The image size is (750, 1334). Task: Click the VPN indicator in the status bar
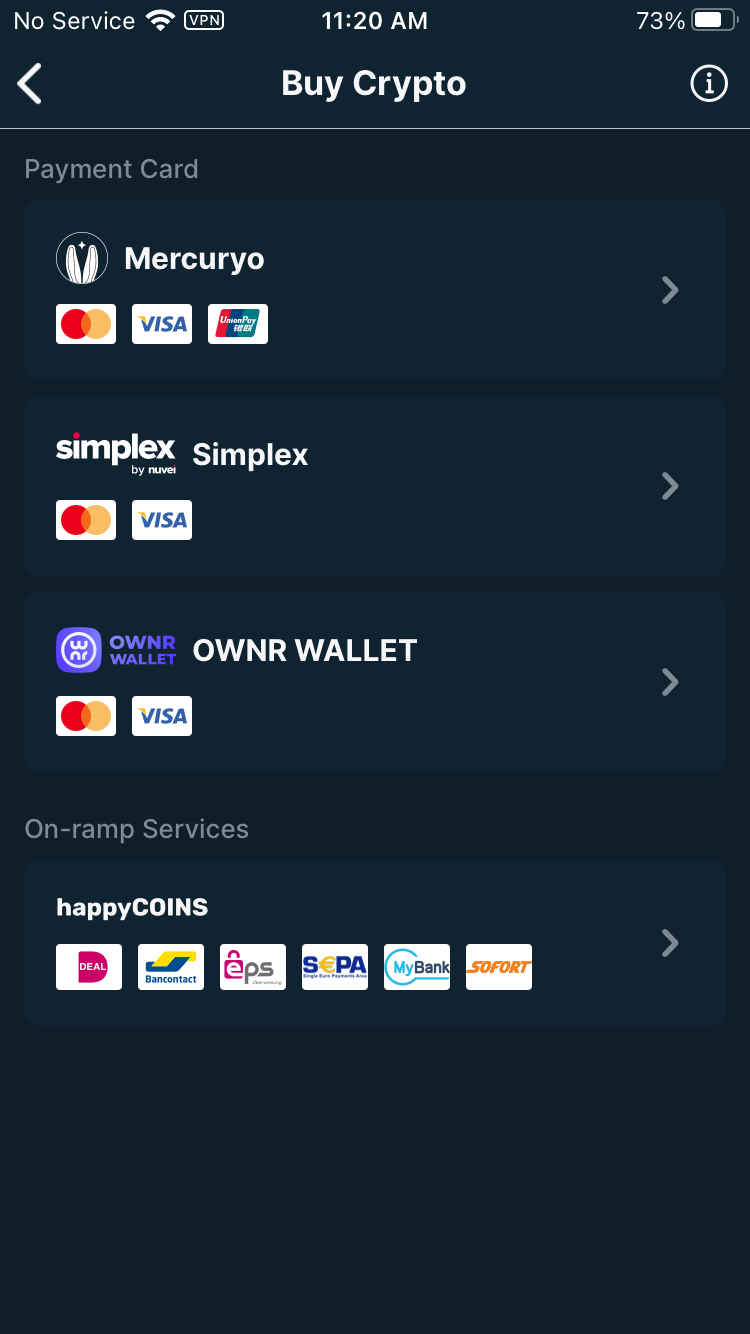[203, 20]
